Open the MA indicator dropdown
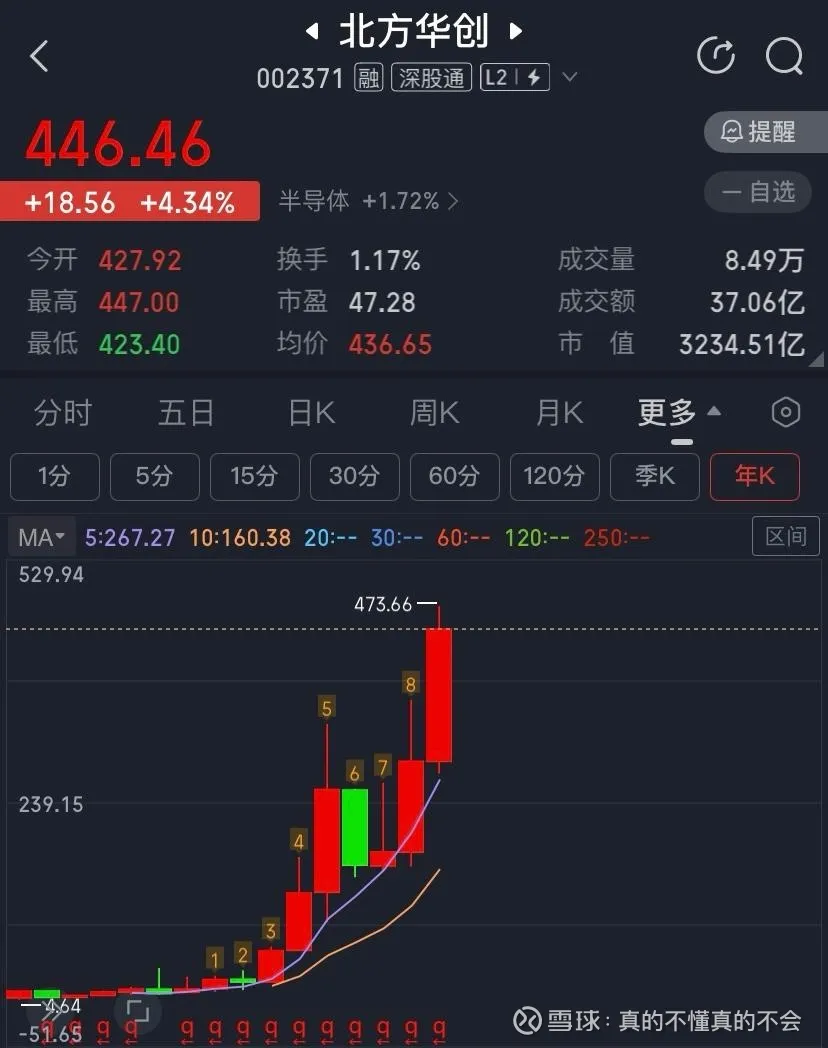This screenshot has height=1048, width=828. click(40, 538)
